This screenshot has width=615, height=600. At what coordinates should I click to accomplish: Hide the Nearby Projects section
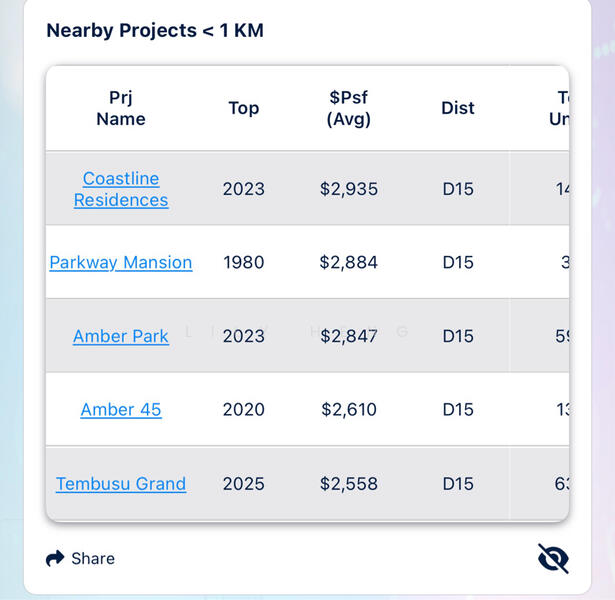point(552,558)
